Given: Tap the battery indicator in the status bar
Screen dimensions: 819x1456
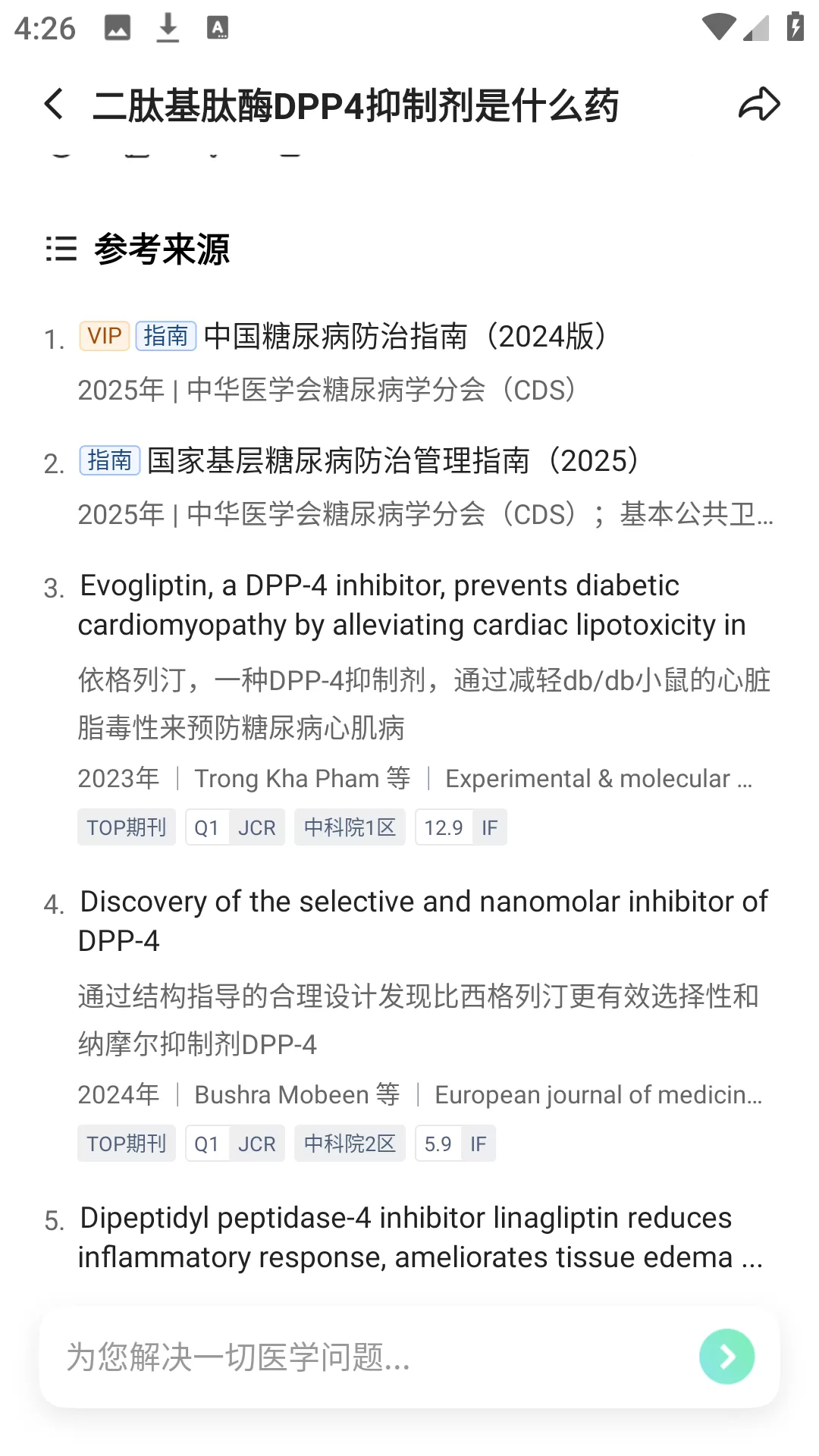Looking at the screenshot, I should pos(793,25).
